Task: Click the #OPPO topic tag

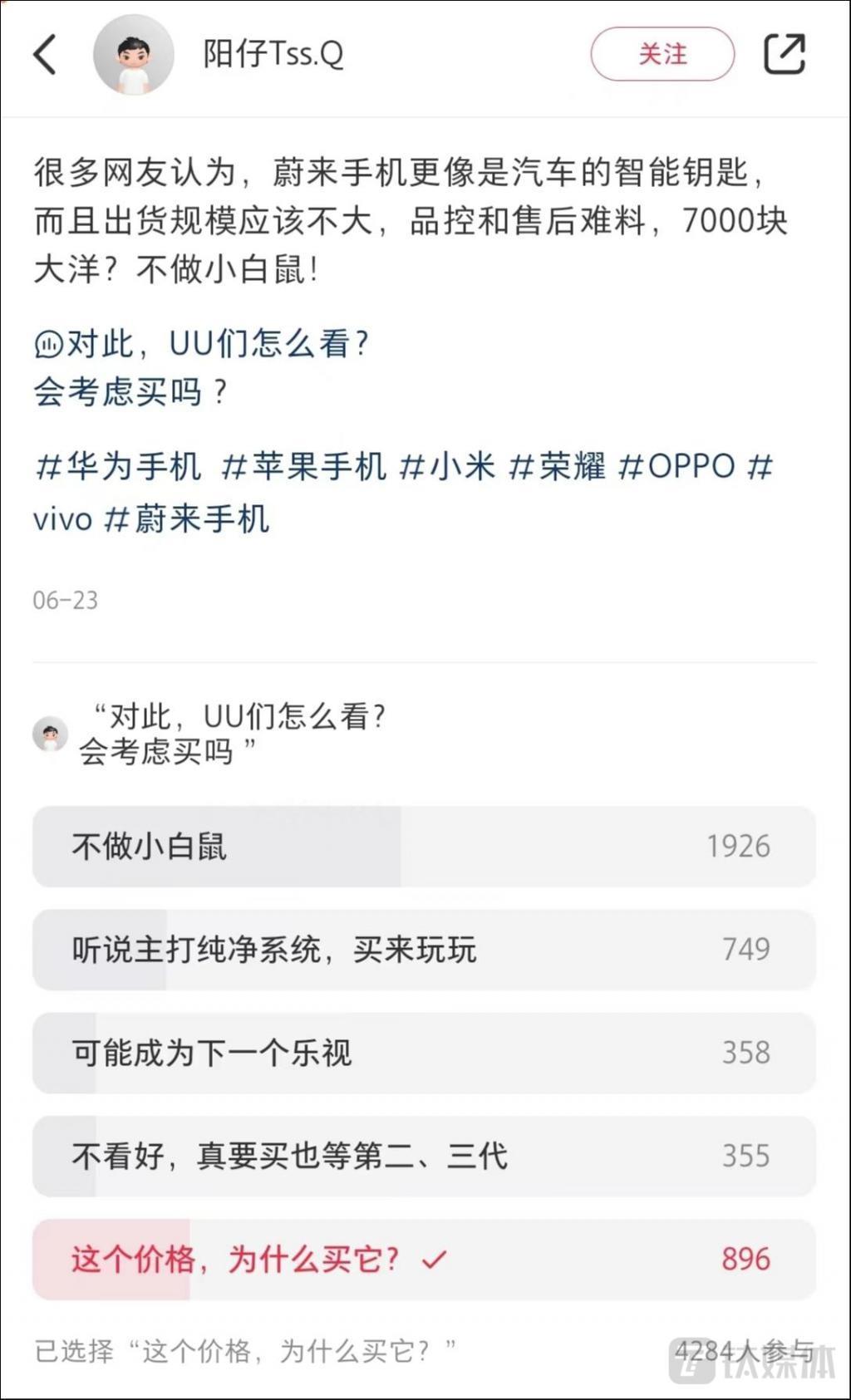Action: (678, 468)
